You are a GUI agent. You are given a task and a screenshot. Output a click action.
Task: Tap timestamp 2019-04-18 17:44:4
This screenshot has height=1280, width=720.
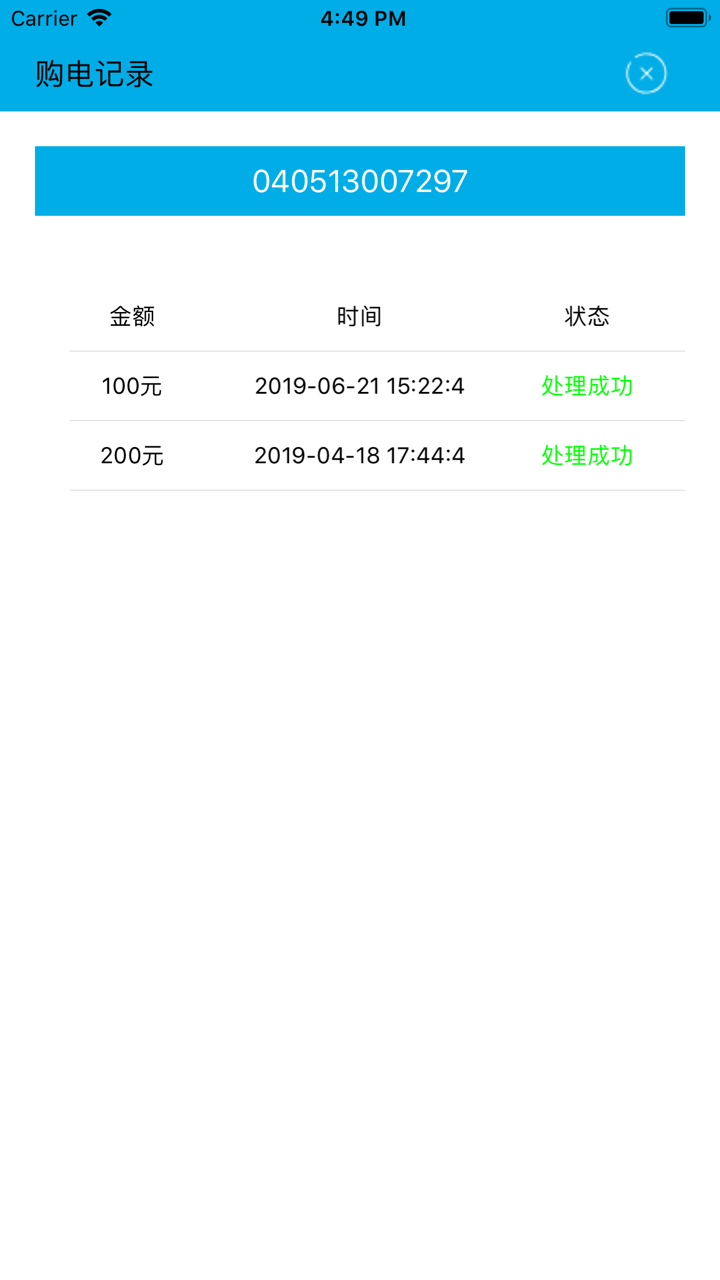pyautogui.click(x=360, y=456)
